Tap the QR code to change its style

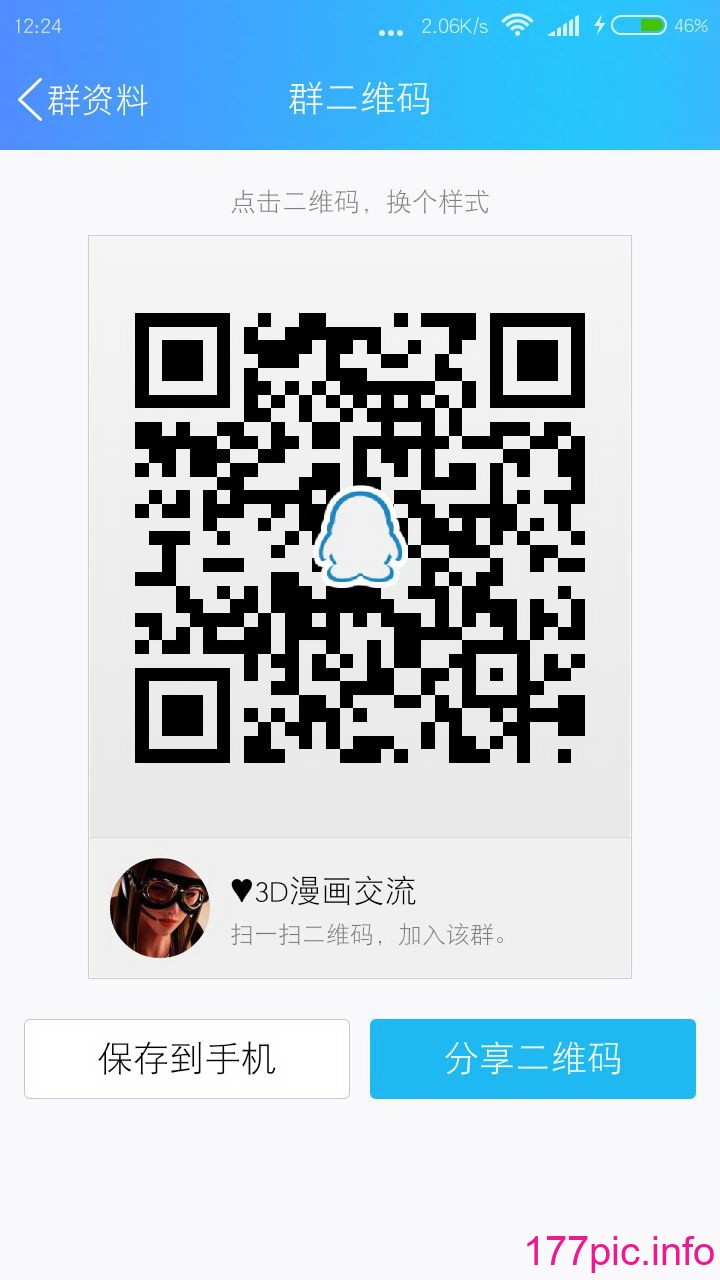coord(360,538)
